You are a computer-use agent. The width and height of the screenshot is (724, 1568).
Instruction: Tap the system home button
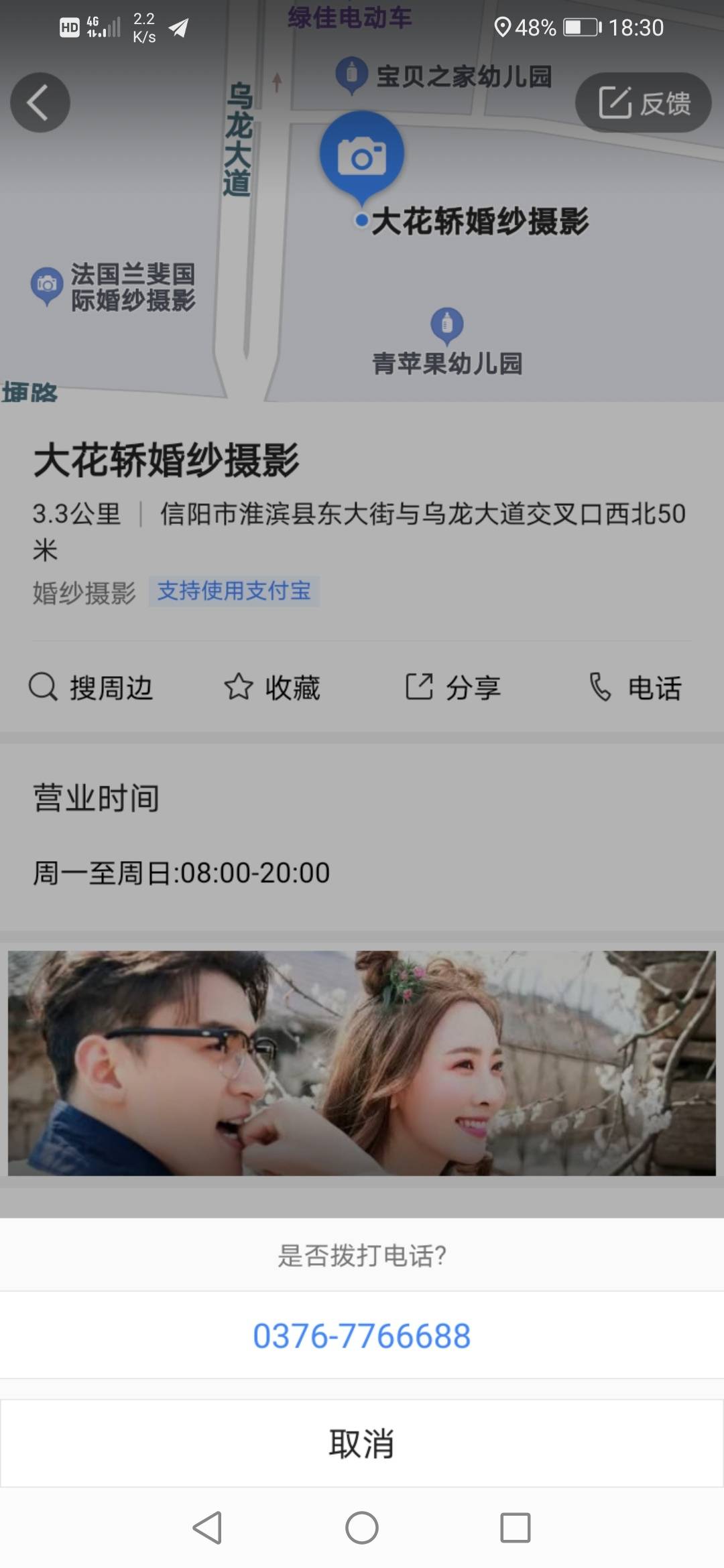[362, 1528]
